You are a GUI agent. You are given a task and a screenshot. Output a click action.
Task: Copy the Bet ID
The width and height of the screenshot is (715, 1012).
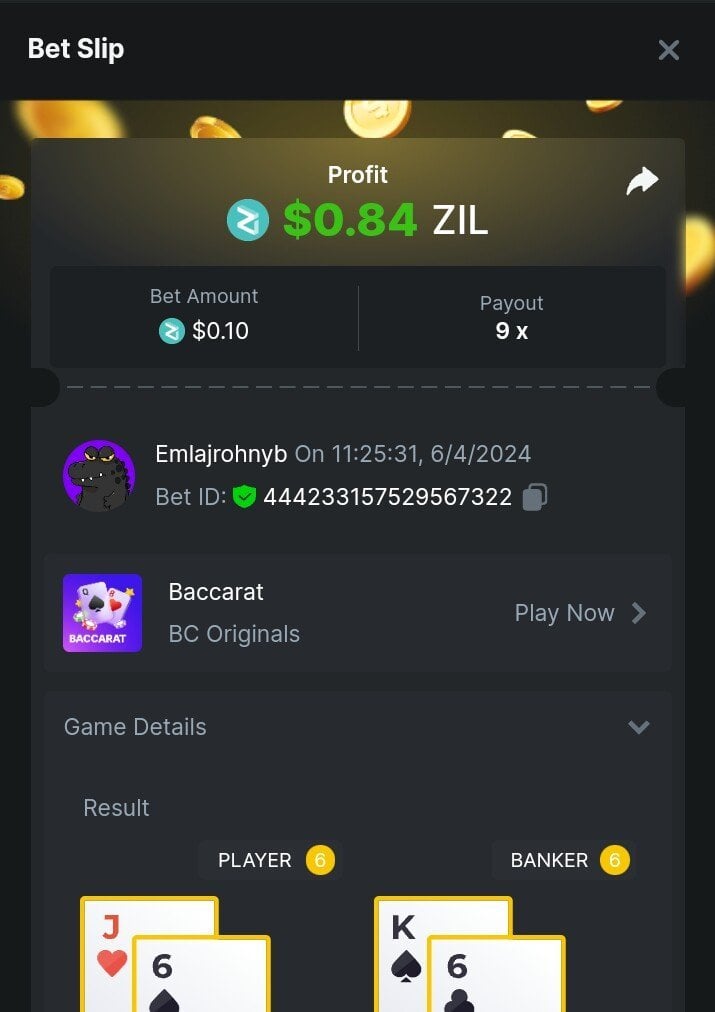tap(535, 497)
